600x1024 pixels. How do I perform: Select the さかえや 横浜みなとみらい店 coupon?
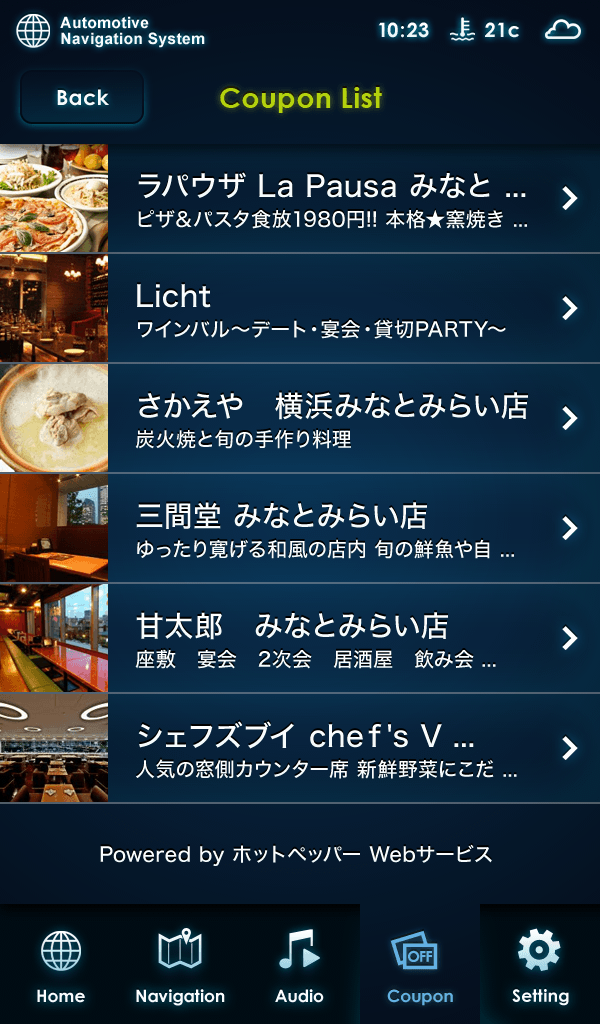click(x=330, y=418)
